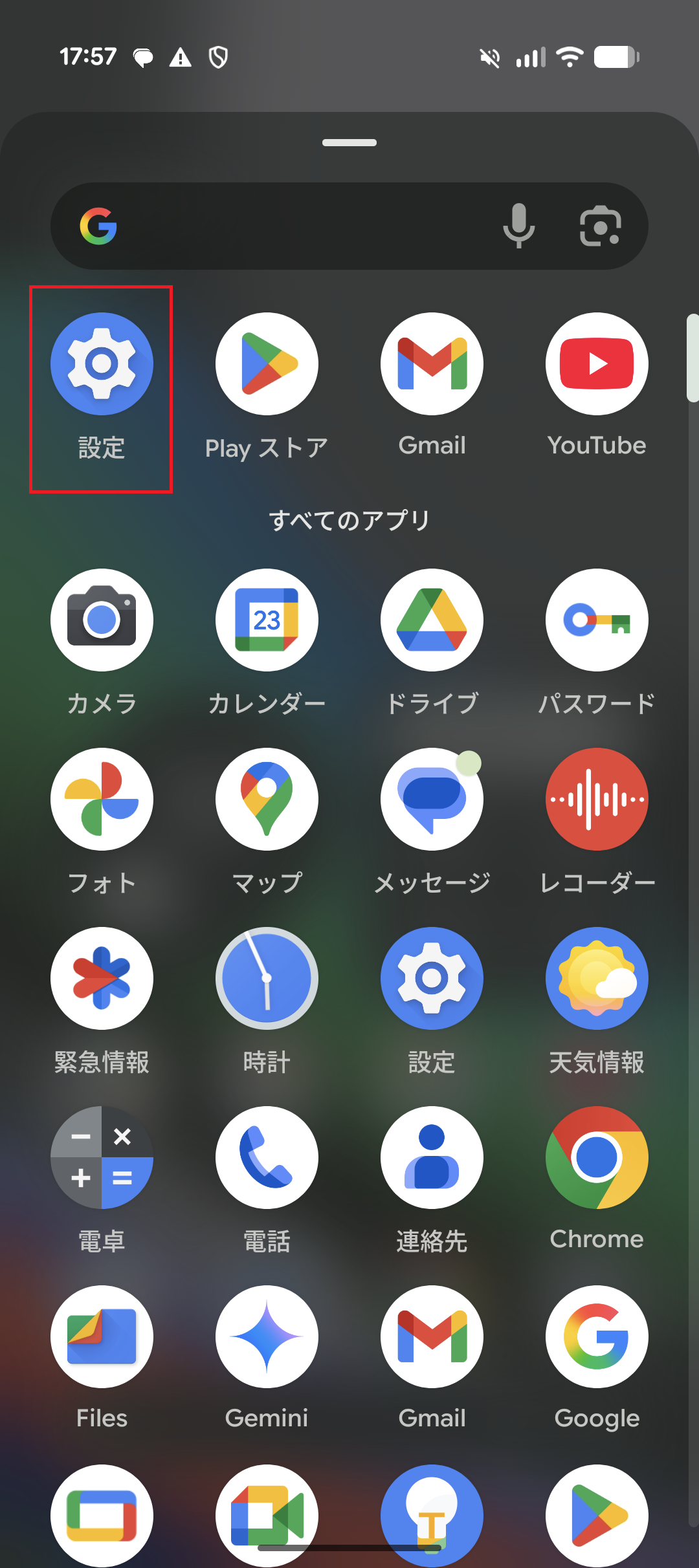Start the レコーダー recording app
This screenshot has height=1568, width=699.
tap(597, 798)
